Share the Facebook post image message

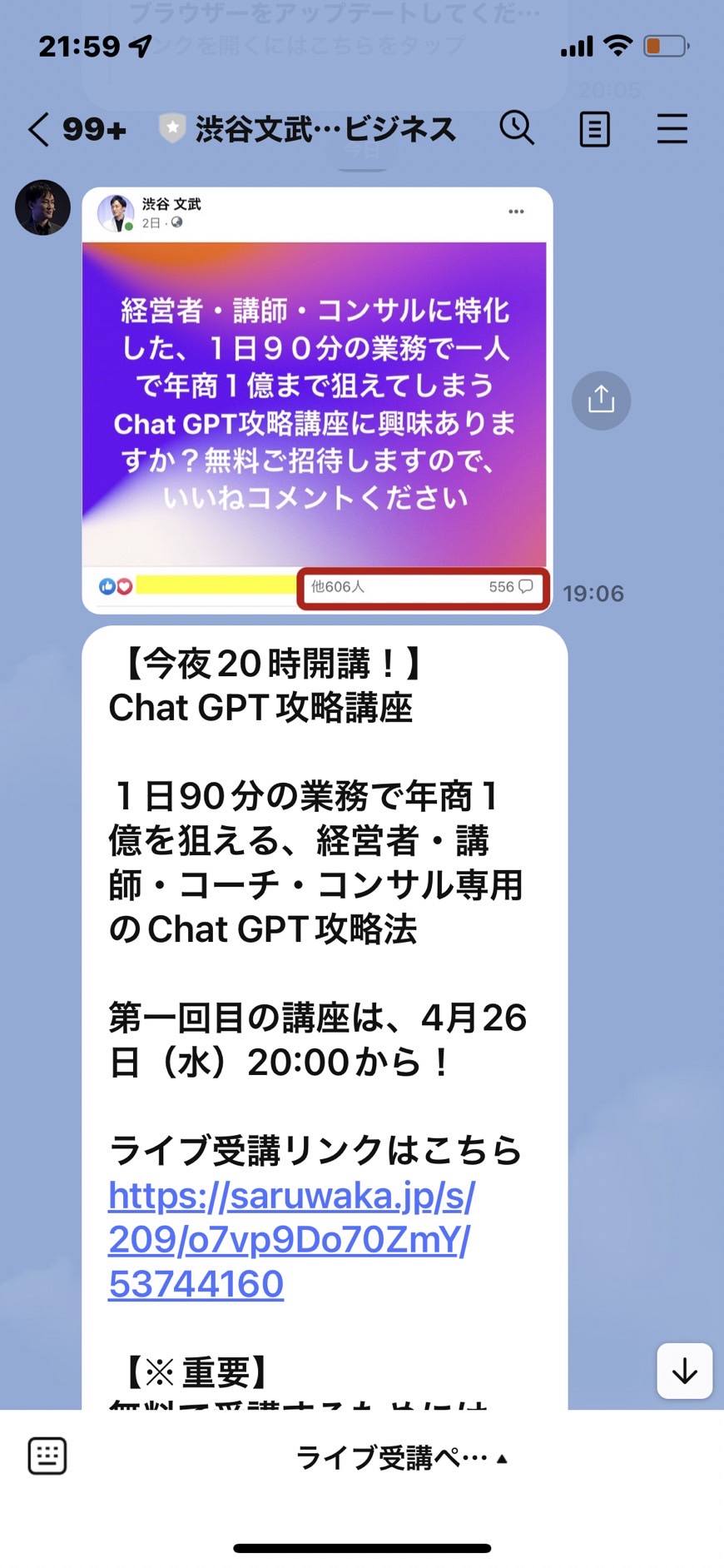tap(601, 401)
